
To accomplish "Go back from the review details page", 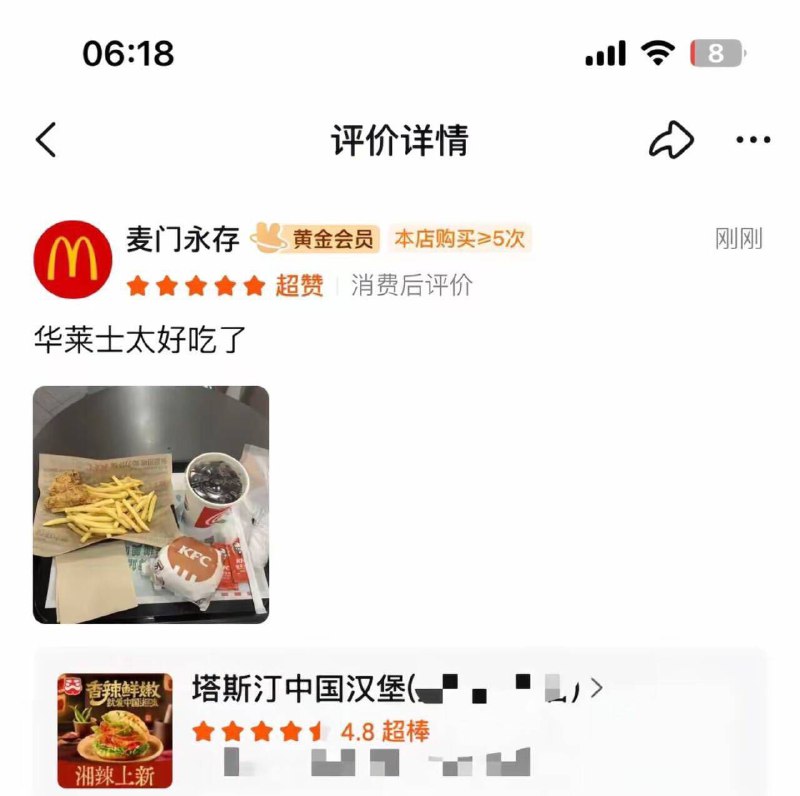I will tap(46, 141).
